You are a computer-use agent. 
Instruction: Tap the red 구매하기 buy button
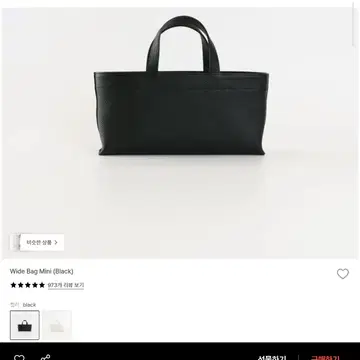(x=325, y=358)
